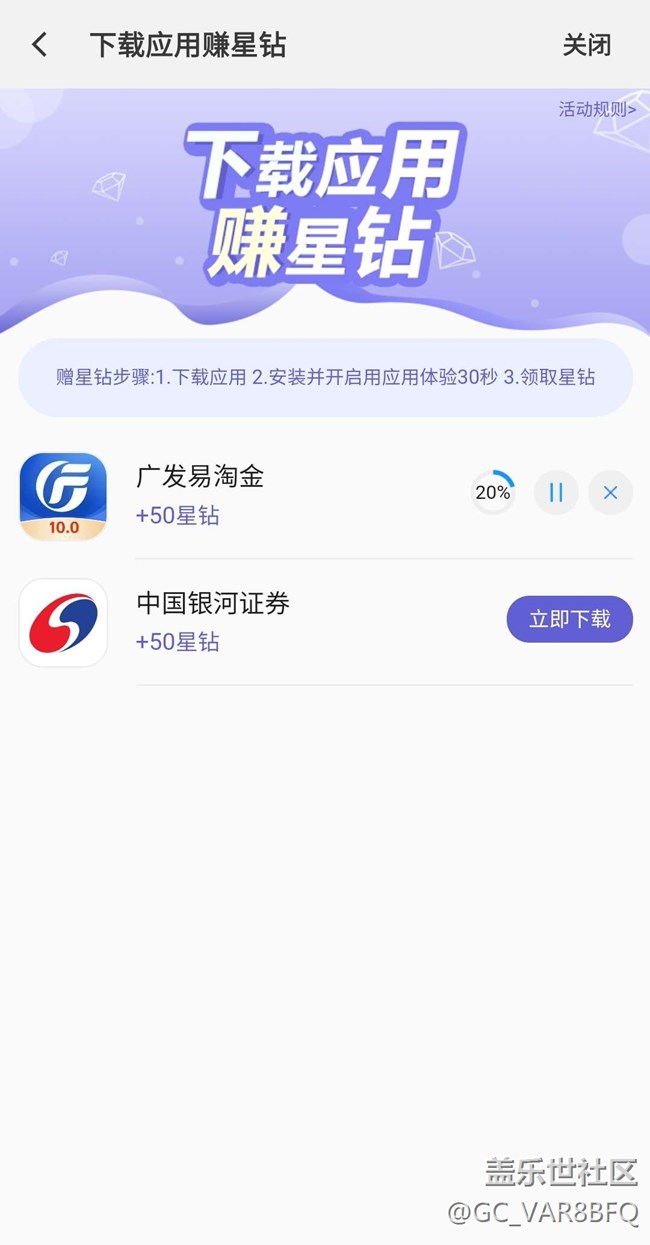Pause the 广发易淘金 download
Image resolution: width=650 pixels, height=1245 pixels.
tap(556, 492)
